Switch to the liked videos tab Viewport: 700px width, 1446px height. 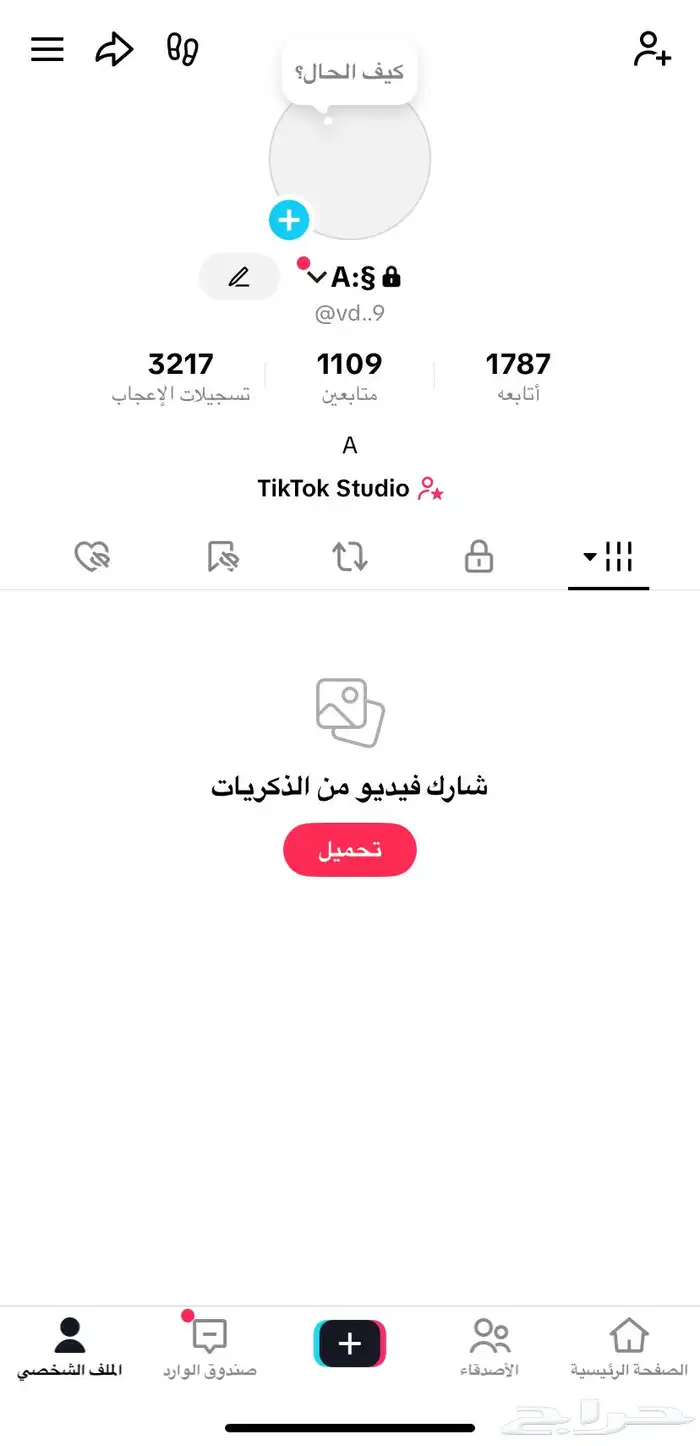[x=92, y=557]
